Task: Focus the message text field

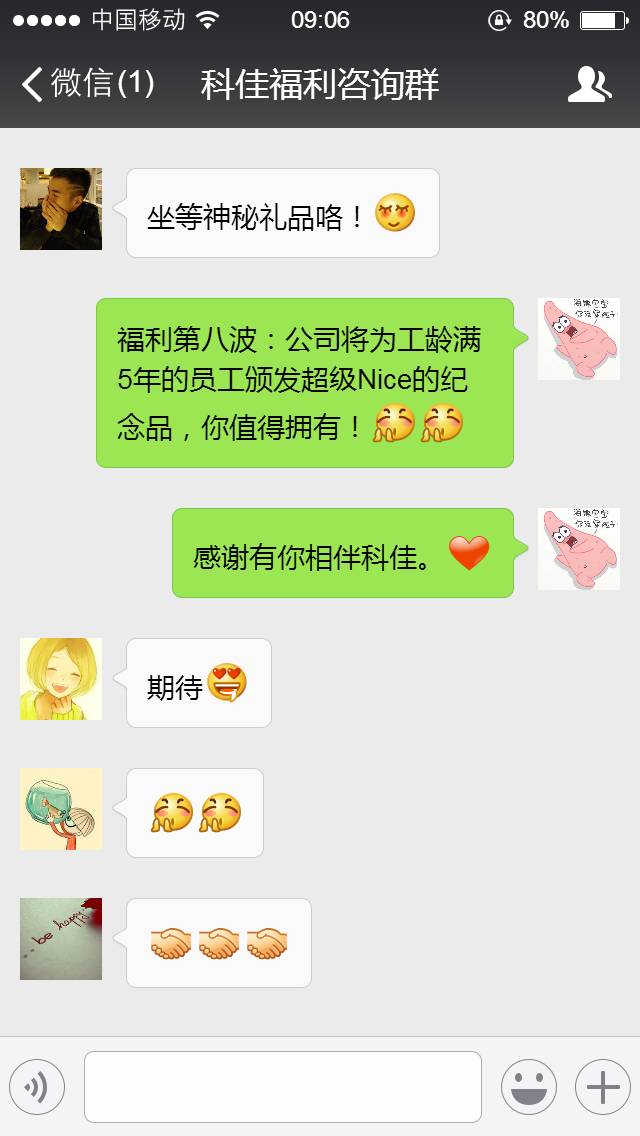Action: [282, 1087]
